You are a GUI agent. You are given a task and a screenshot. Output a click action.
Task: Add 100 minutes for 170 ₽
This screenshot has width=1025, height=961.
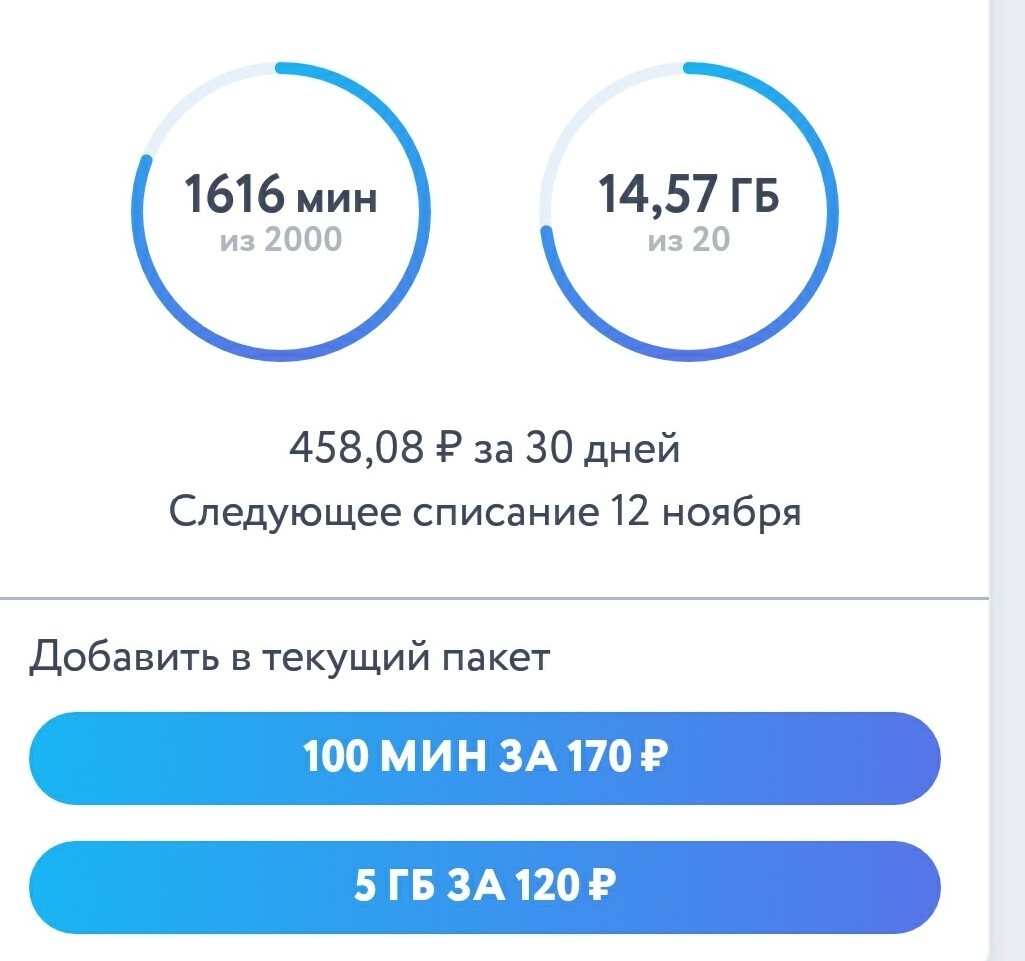[x=484, y=758]
